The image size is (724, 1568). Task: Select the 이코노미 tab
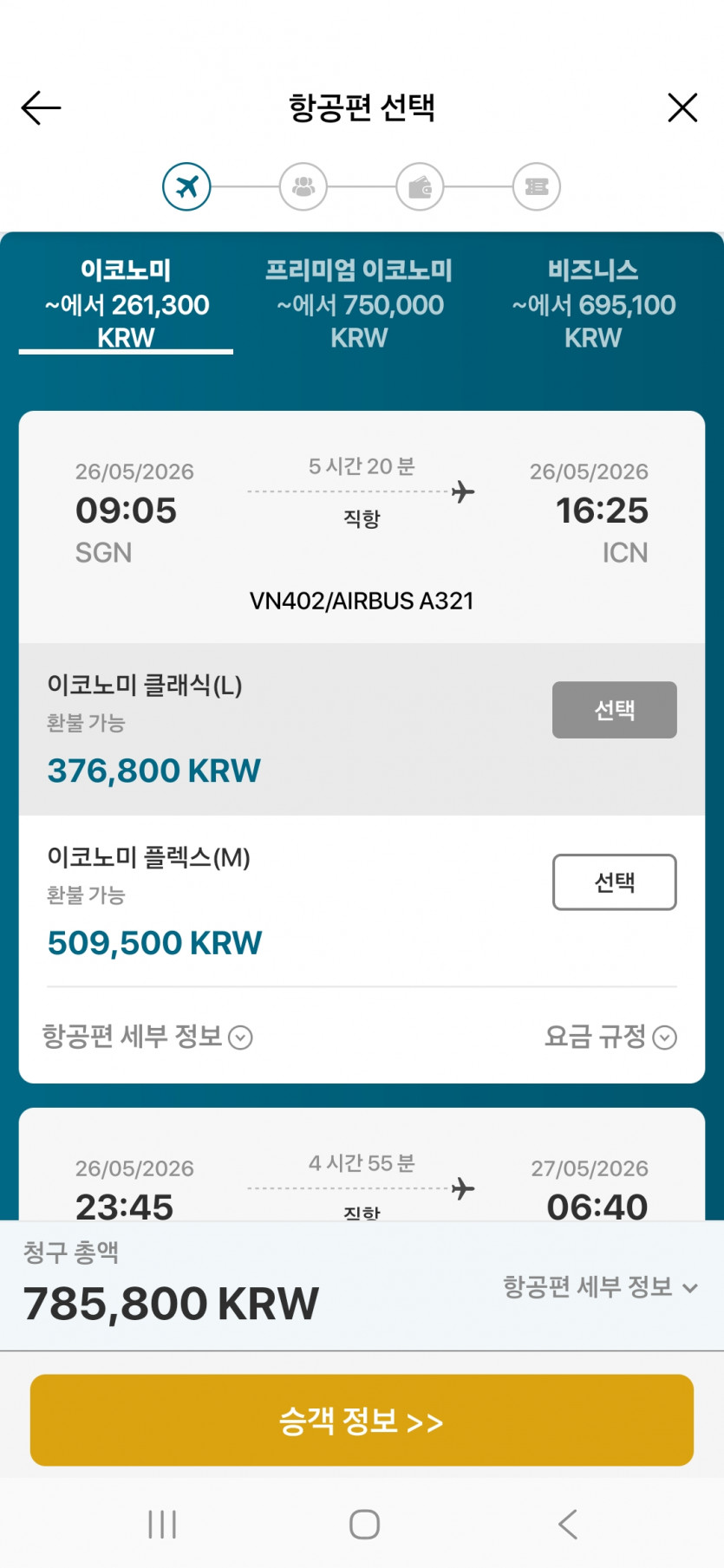127,303
